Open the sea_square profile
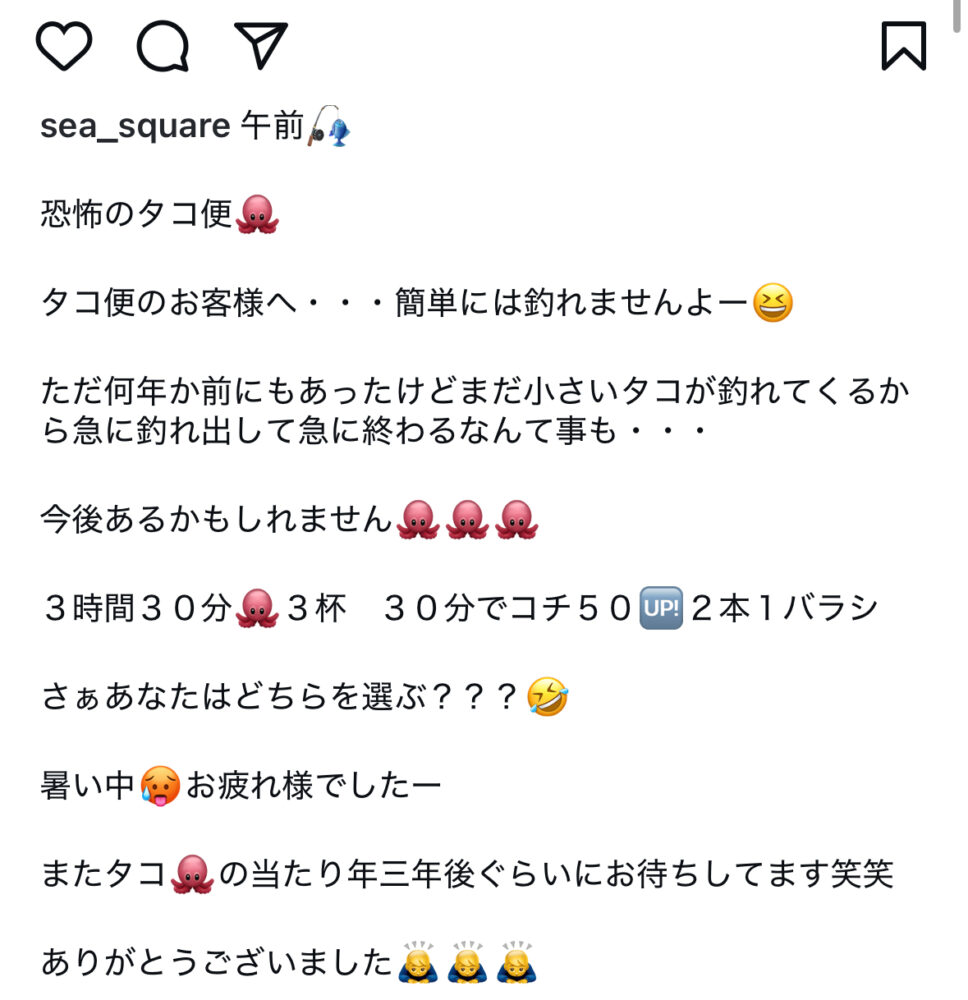 135,127
